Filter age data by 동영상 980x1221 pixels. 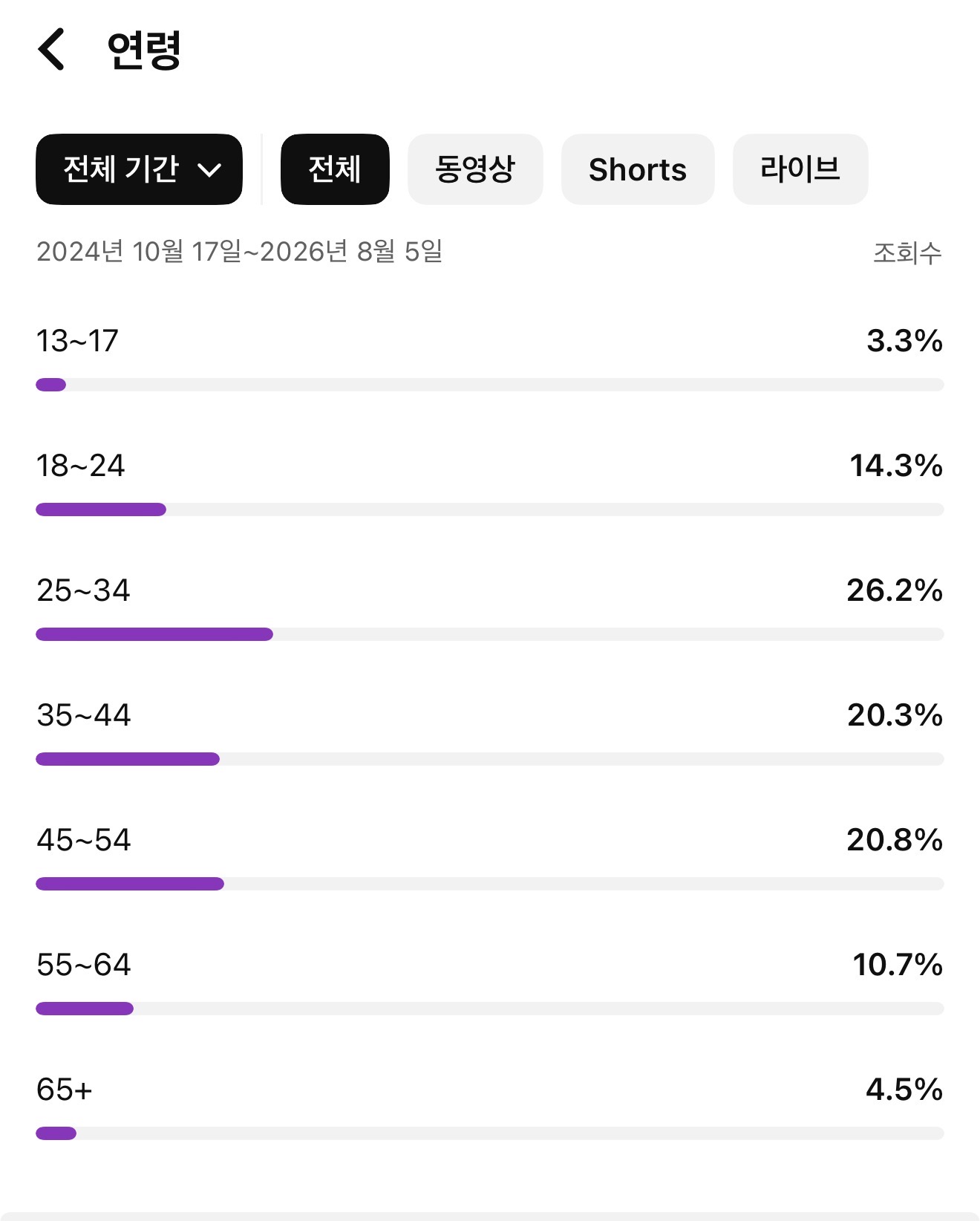click(x=475, y=169)
